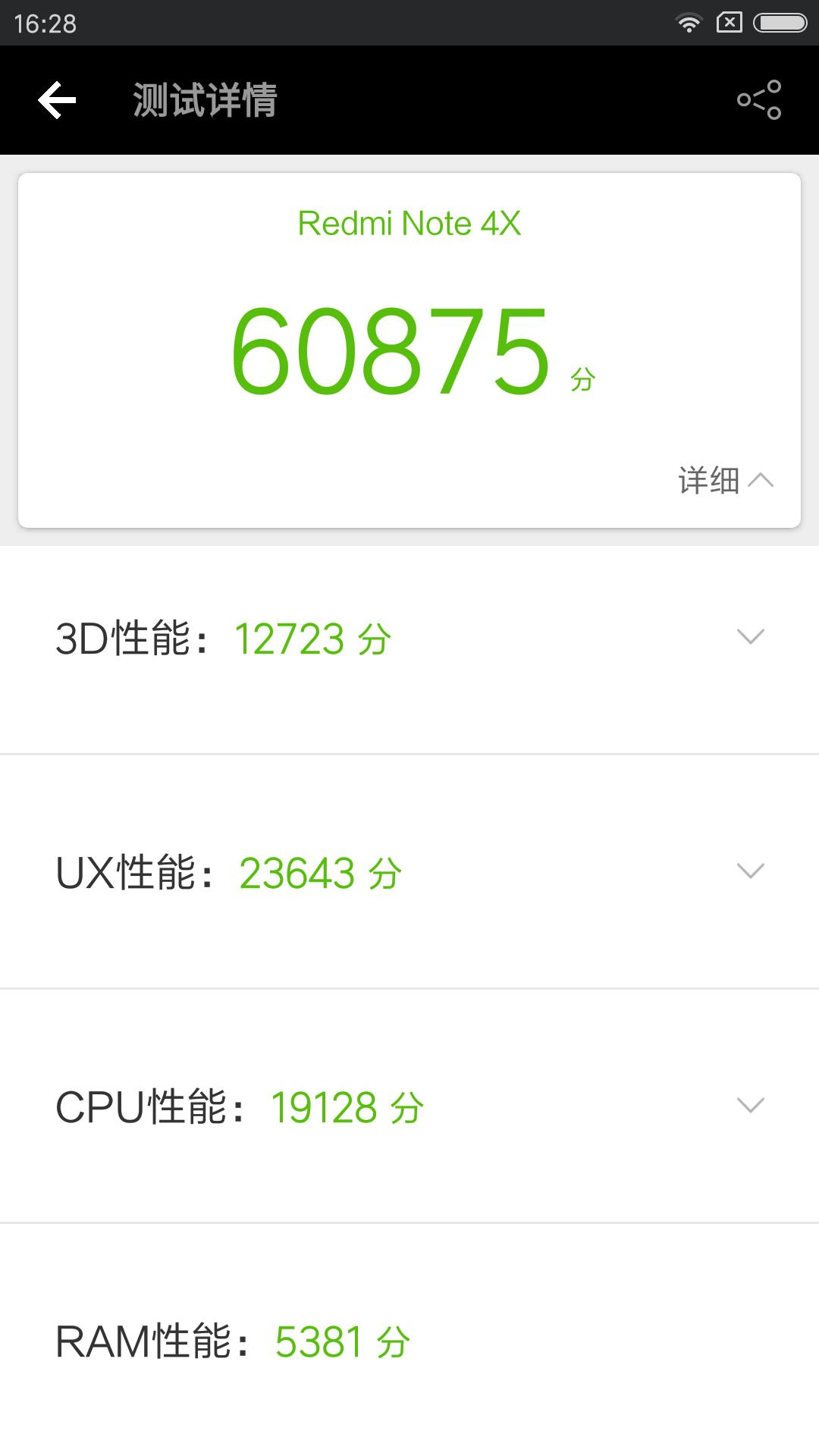Tap the back arrow icon
This screenshot has width=819, height=1456.
[x=55, y=99]
